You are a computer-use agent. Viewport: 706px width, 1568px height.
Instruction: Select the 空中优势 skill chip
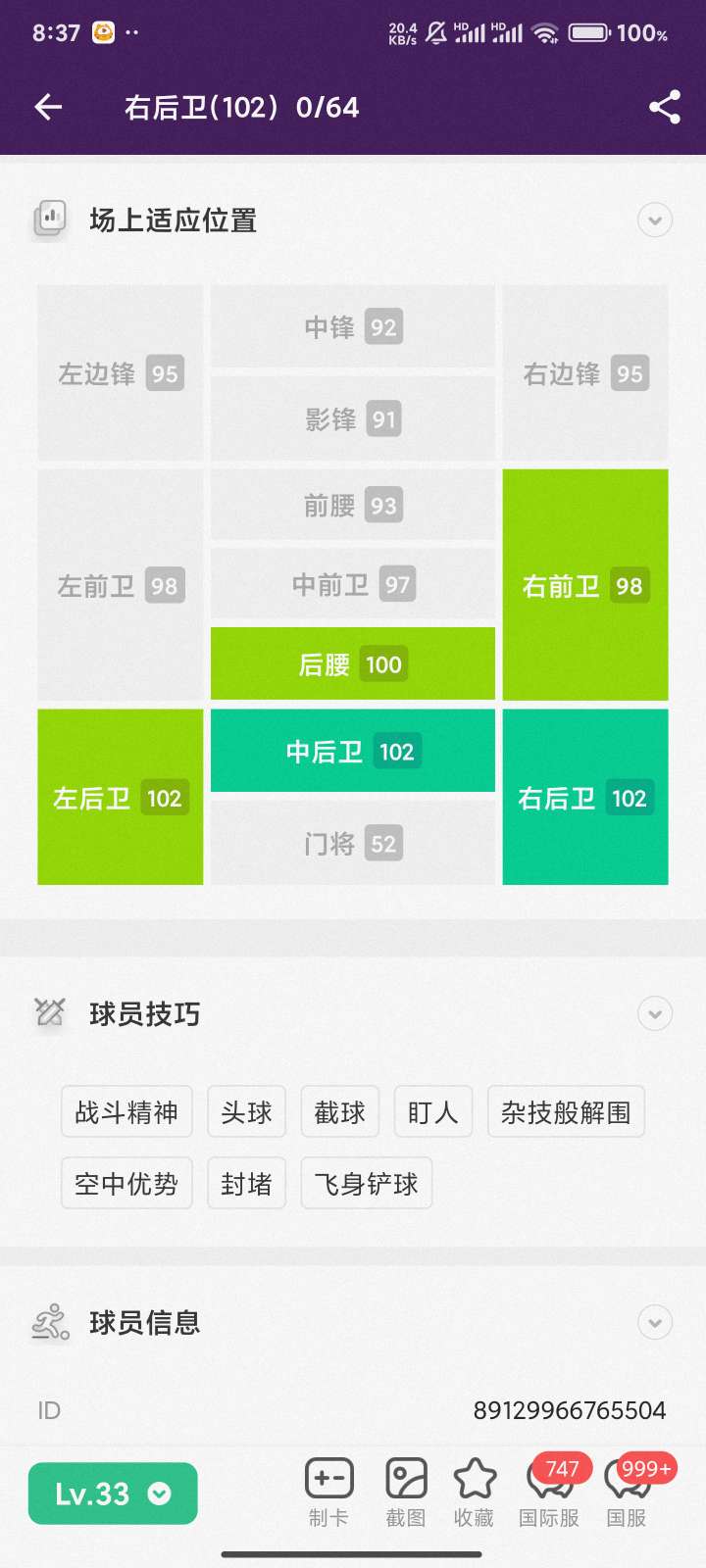126,1184
